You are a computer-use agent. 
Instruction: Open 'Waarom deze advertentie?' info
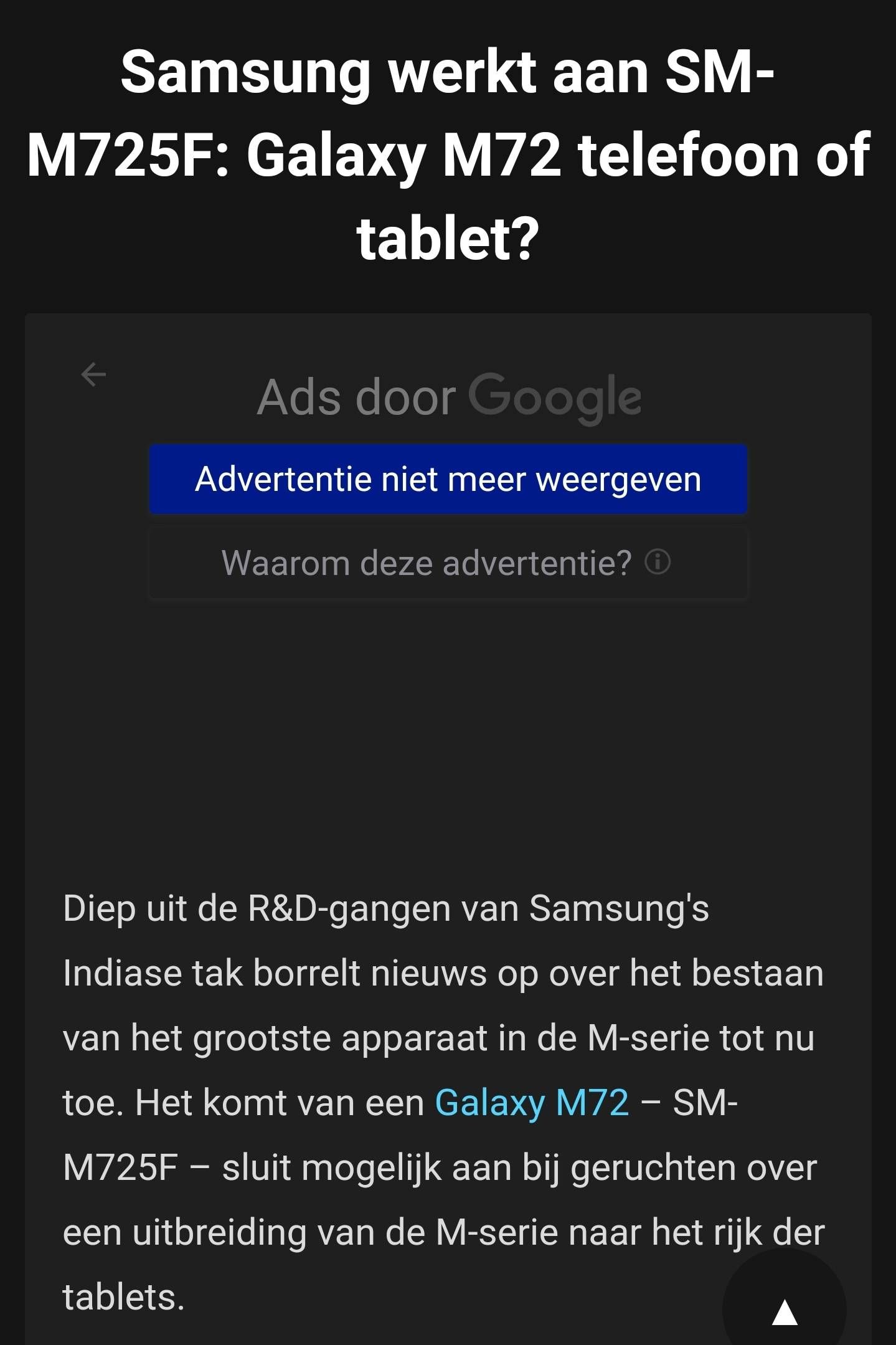(448, 563)
